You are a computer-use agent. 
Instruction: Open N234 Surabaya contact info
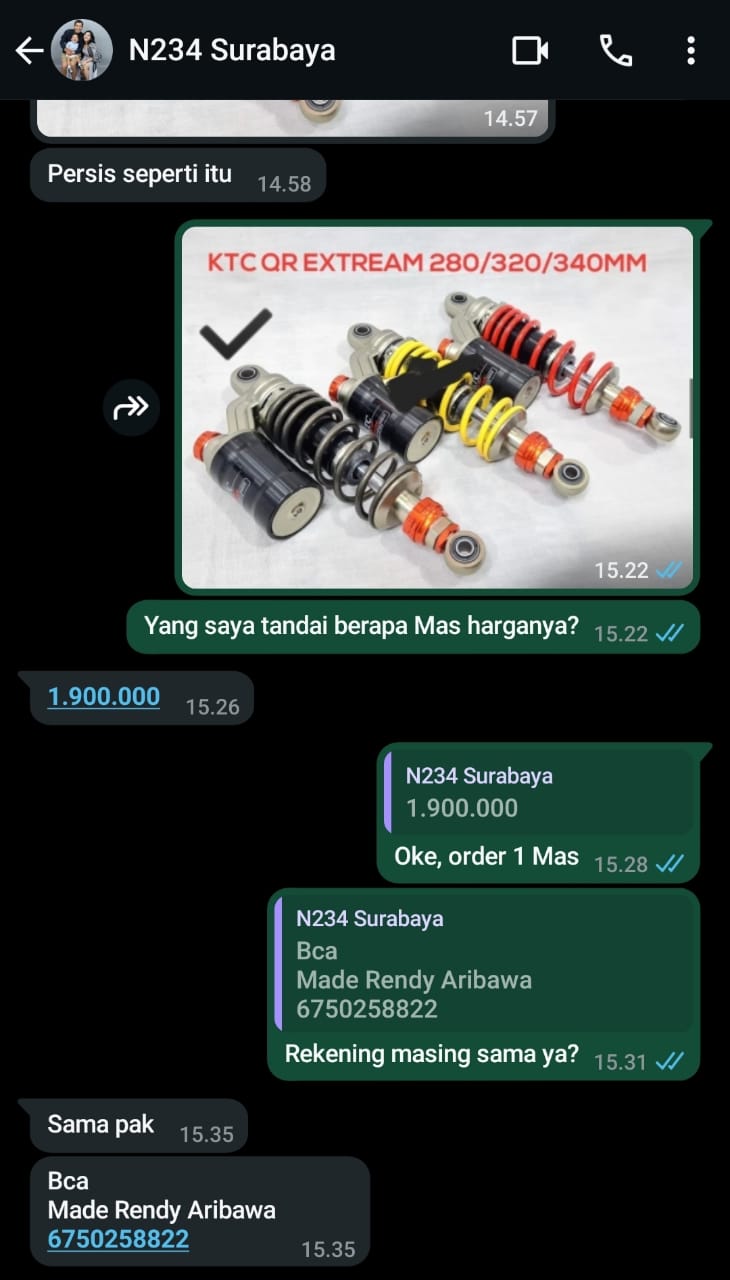tap(232, 50)
